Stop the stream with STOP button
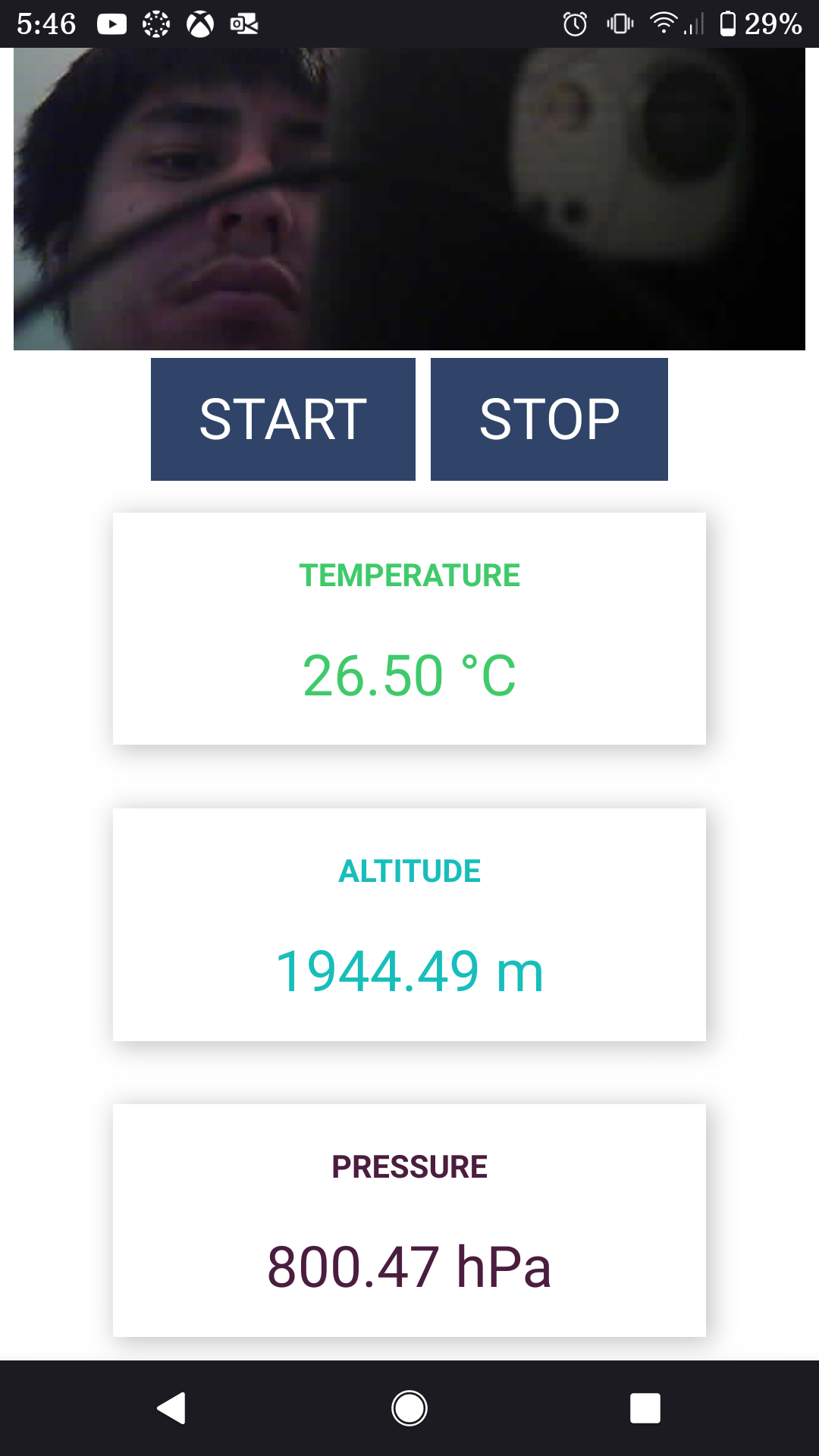Screen dimensions: 819x1456 click(x=549, y=419)
